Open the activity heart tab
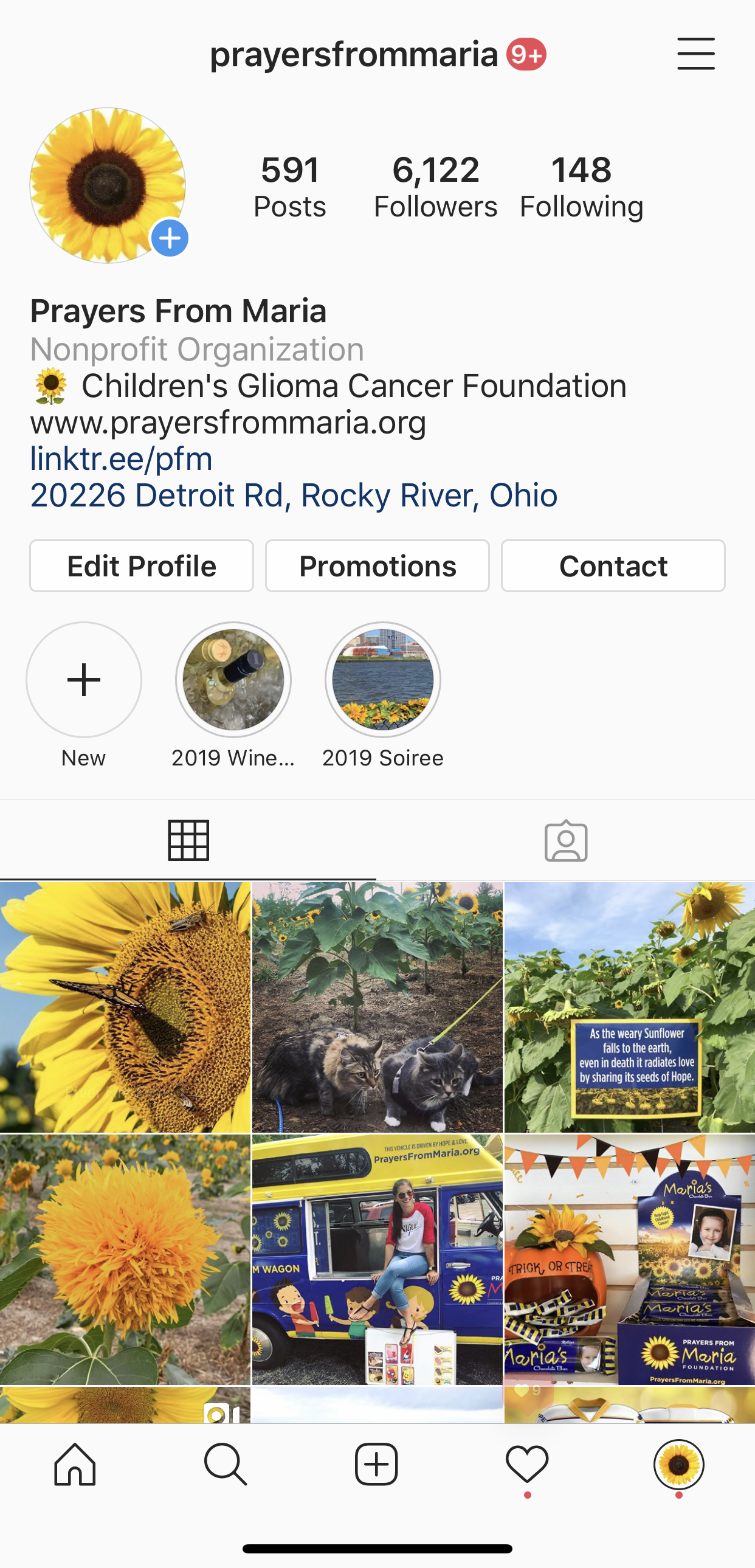The width and height of the screenshot is (755, 1568). [527, 1464]
